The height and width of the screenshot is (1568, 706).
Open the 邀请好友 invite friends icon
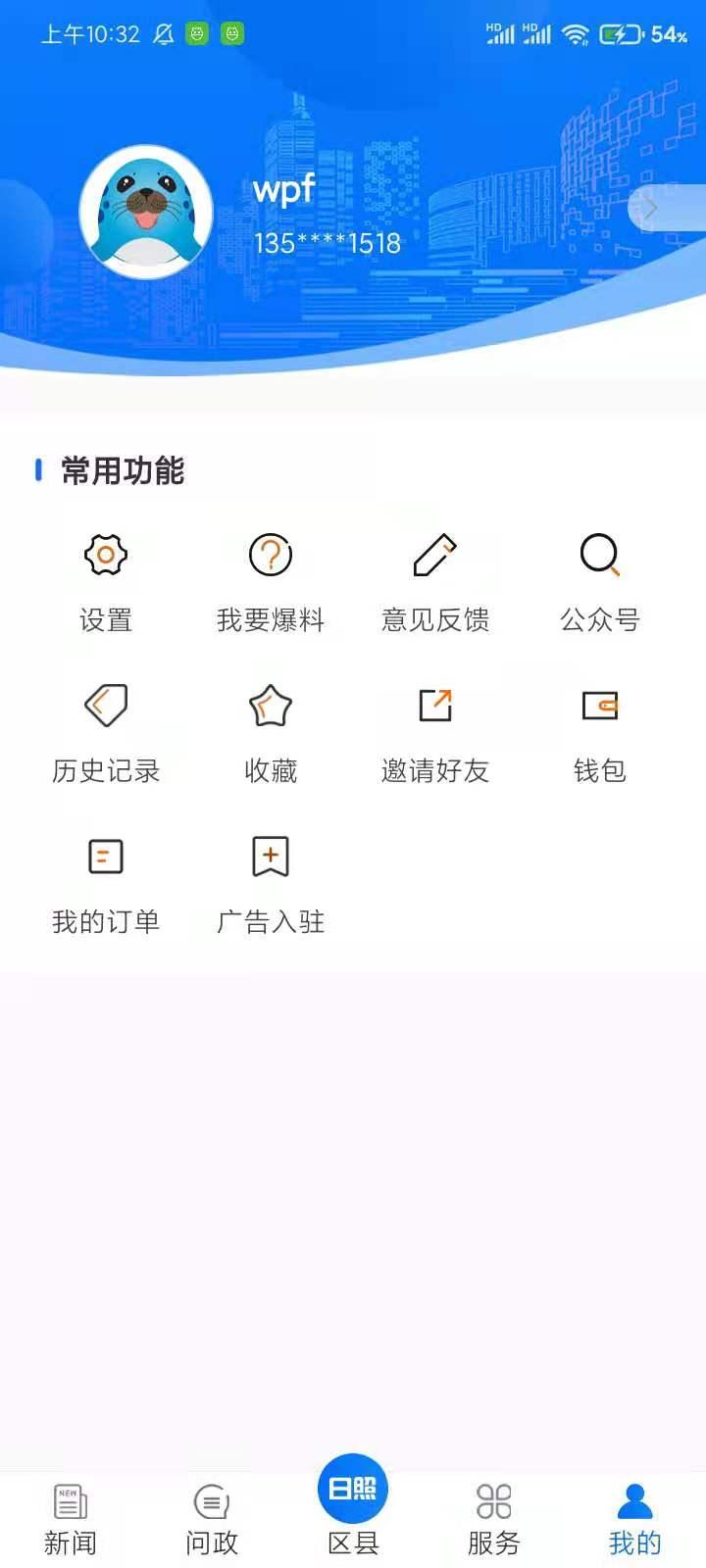click(x=435, y=705)
